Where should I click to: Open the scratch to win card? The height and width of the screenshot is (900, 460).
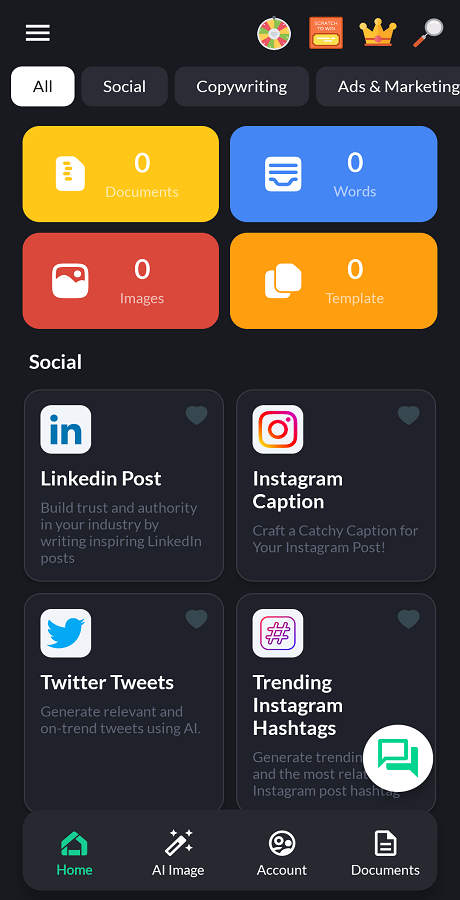[x=326, y=33]
